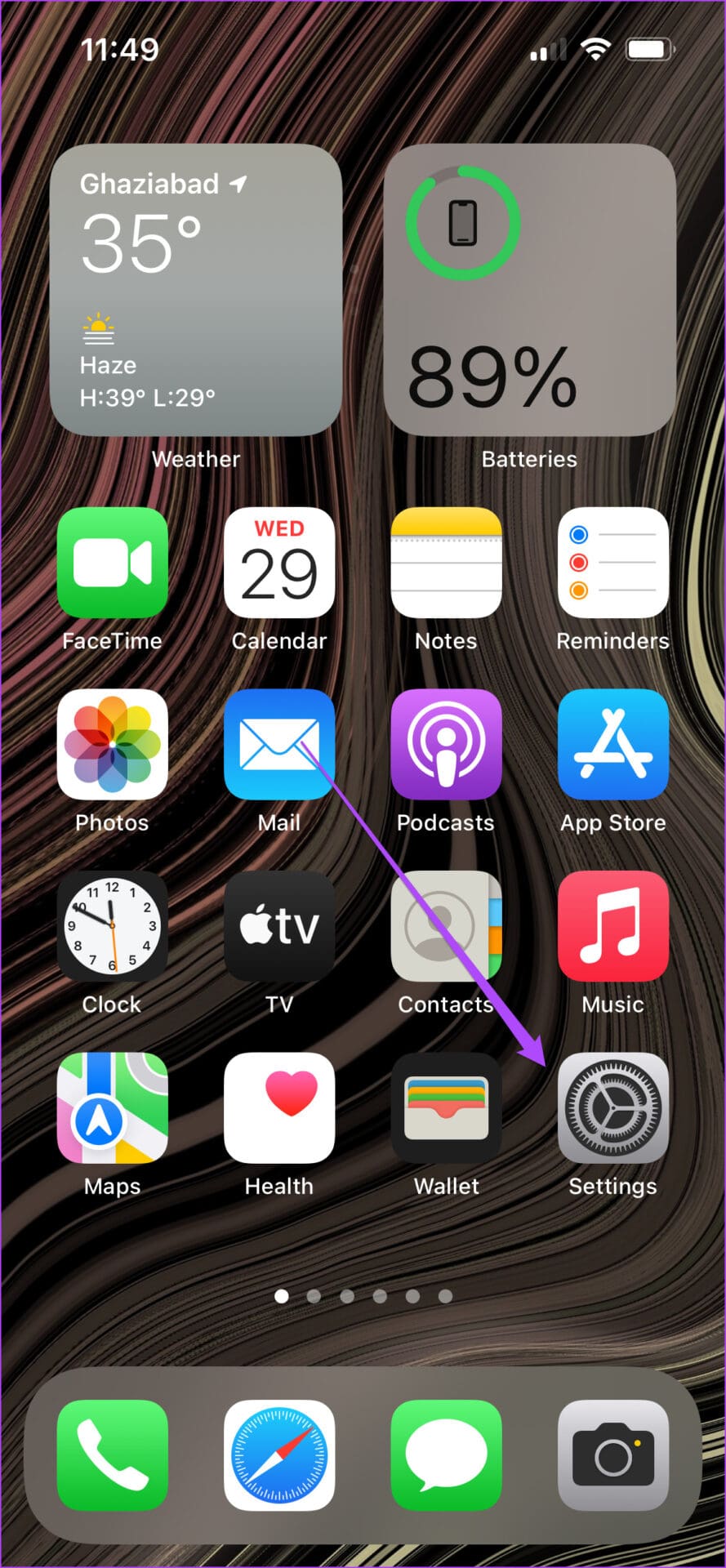Launch the Music app

click(x=612, y=926)
